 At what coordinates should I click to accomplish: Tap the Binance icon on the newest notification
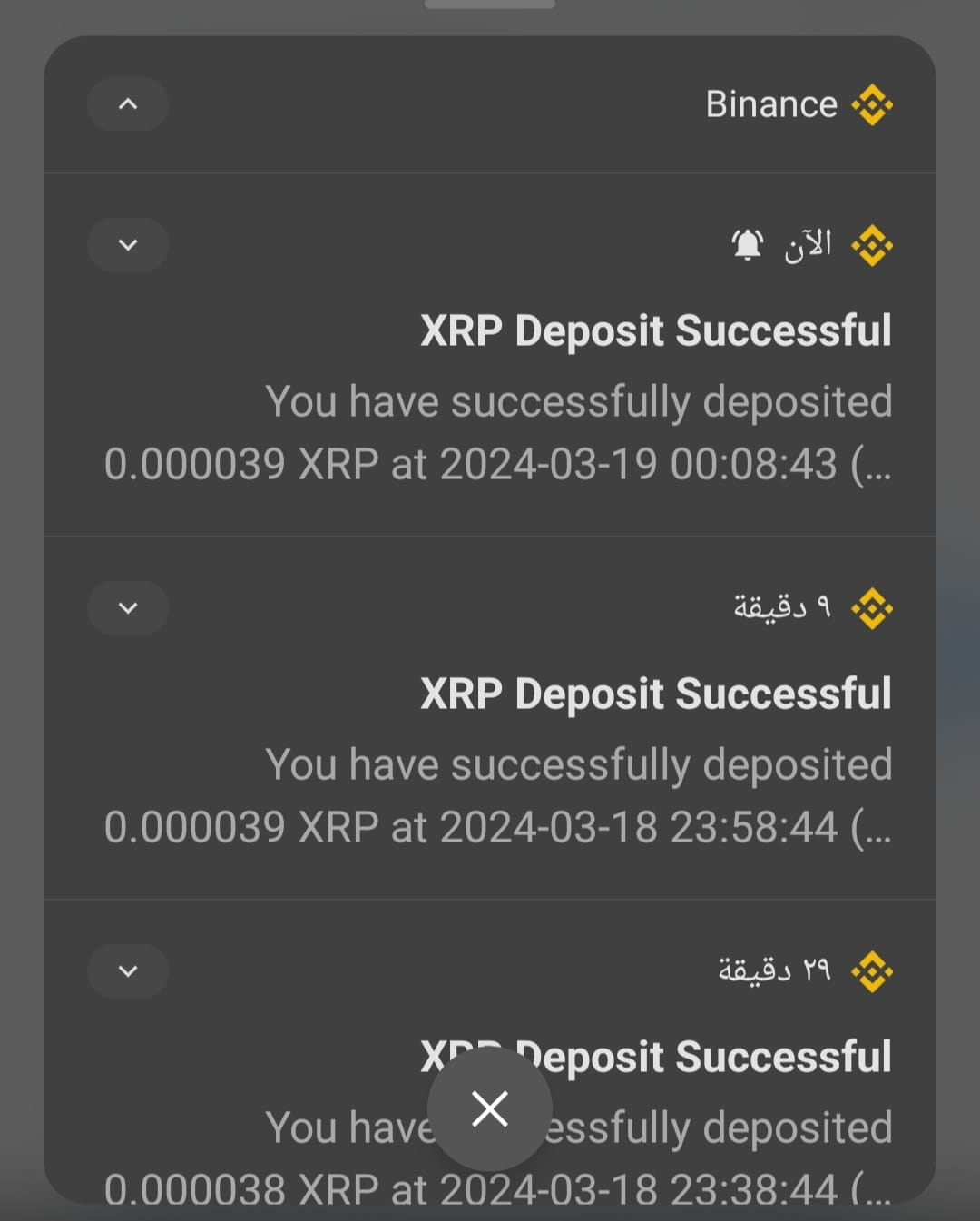(x=872, y=245)
